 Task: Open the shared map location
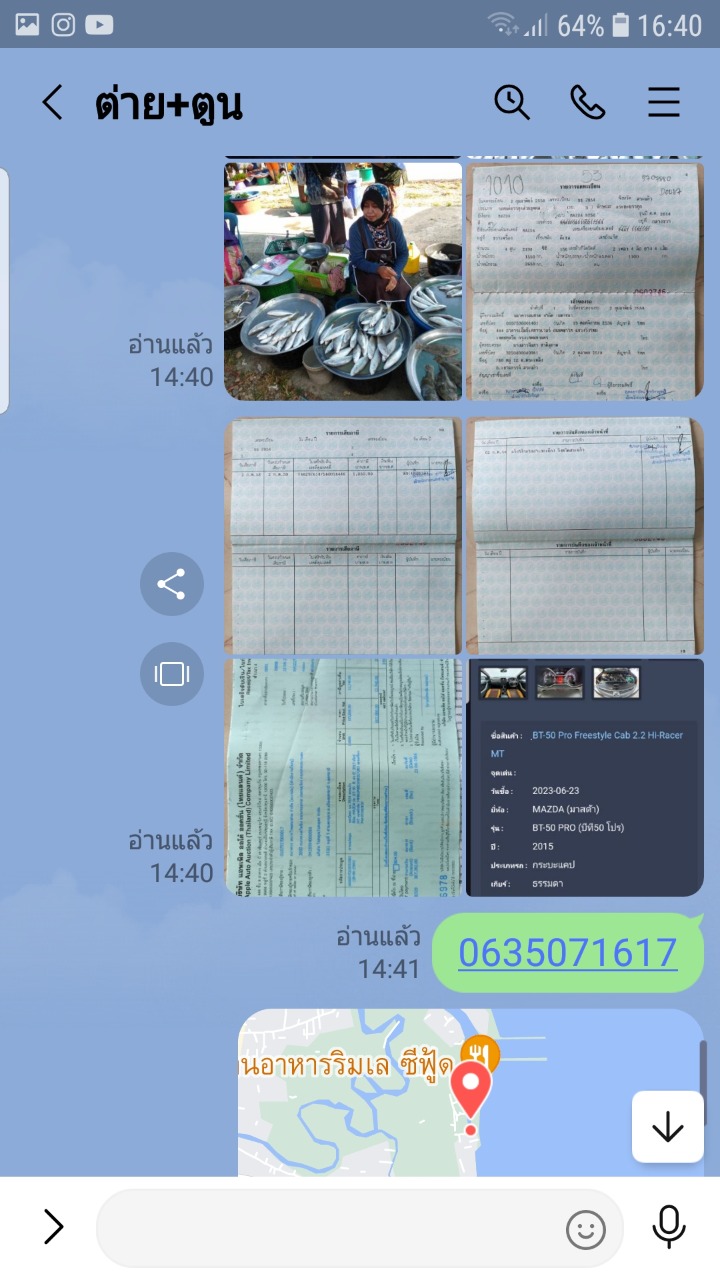(x=470, y=1092)
